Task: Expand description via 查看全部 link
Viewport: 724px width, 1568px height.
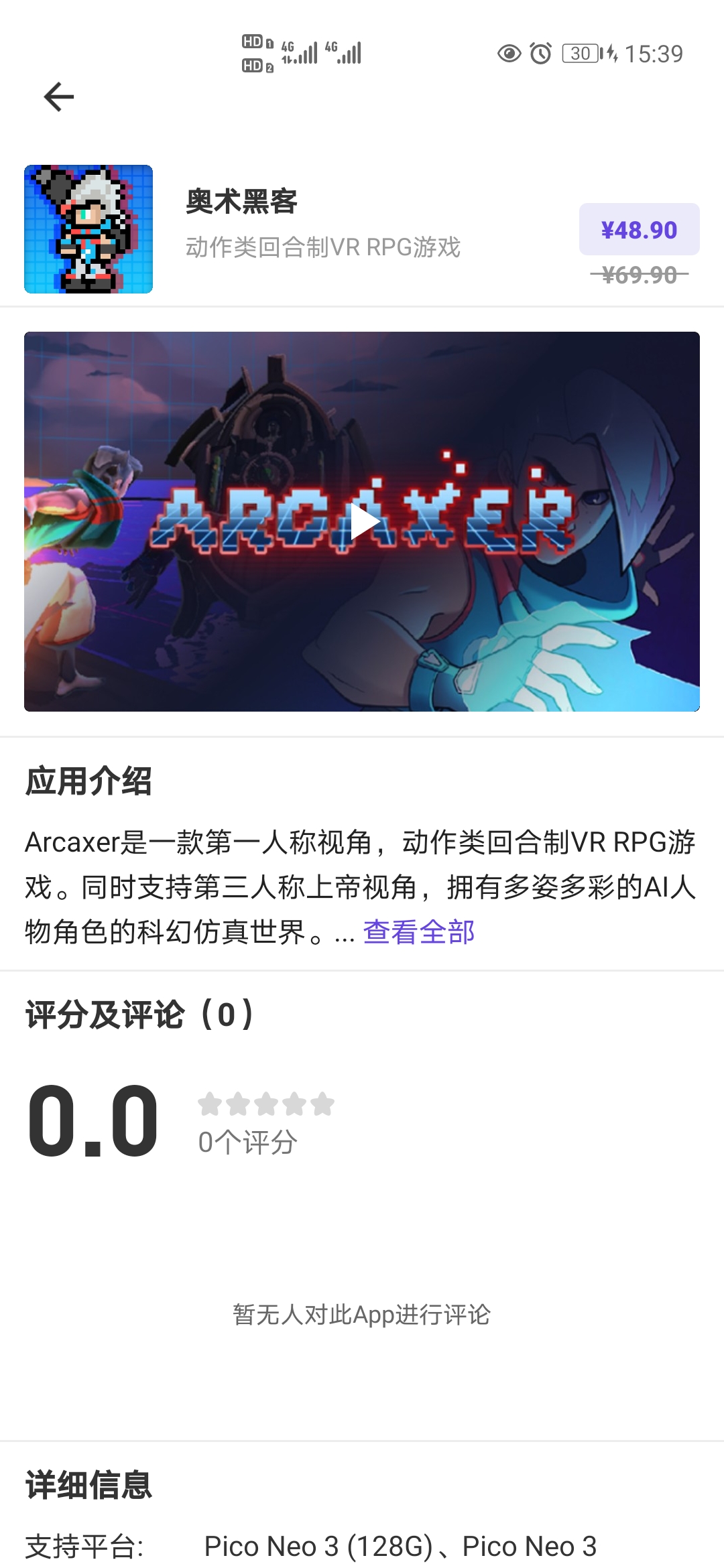Action: 418,932
